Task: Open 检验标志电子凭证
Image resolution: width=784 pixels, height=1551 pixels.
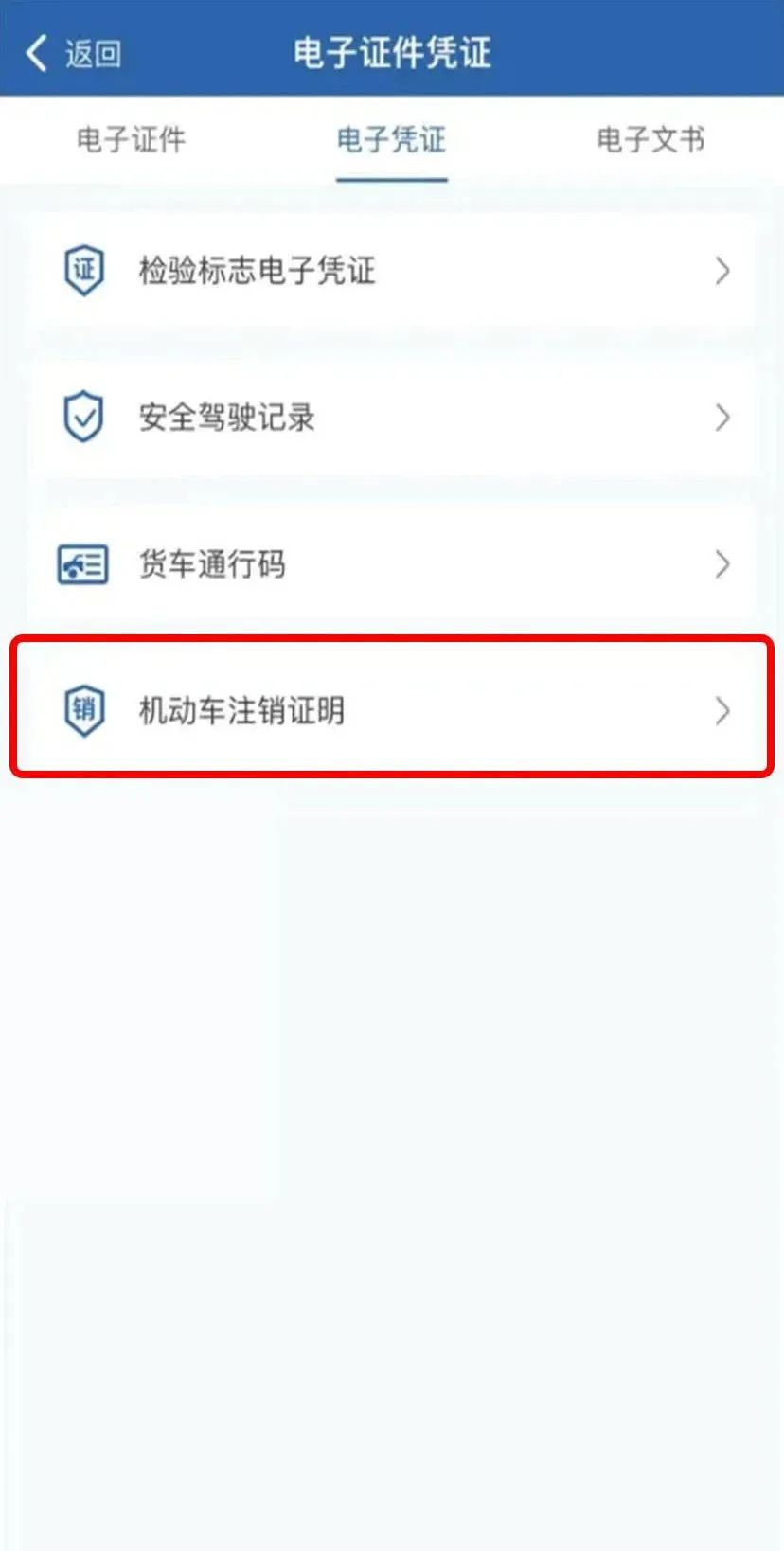Action: (x=392, y=271)
